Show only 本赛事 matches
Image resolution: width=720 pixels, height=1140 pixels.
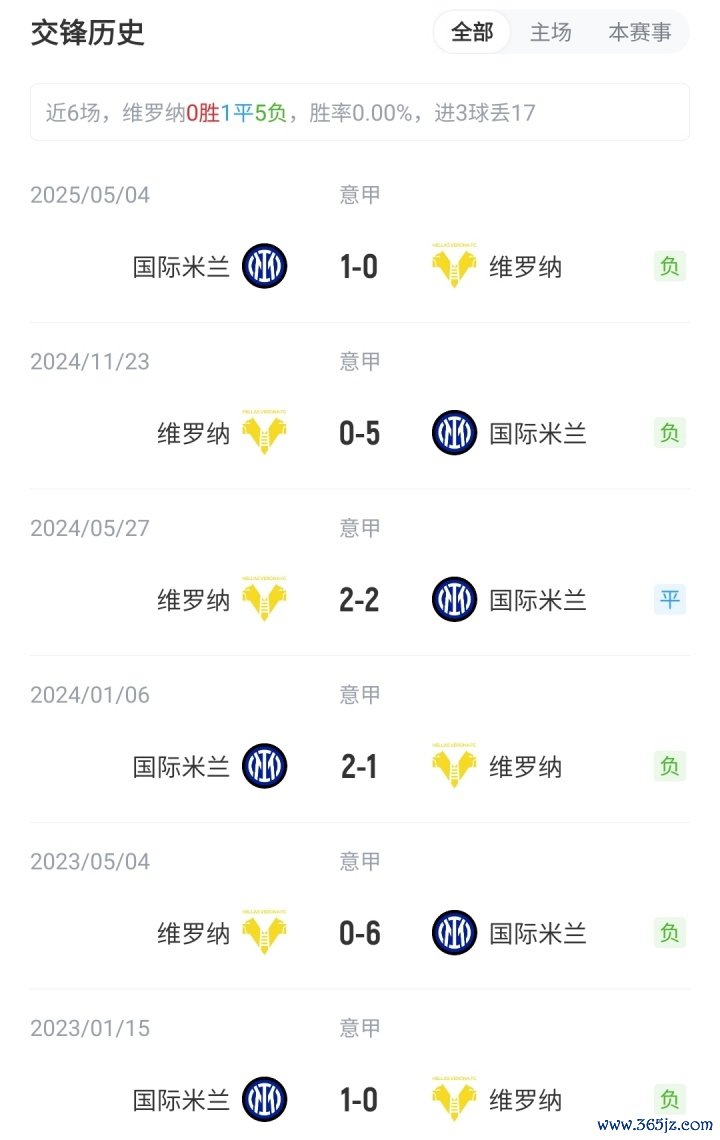[640, 32]
